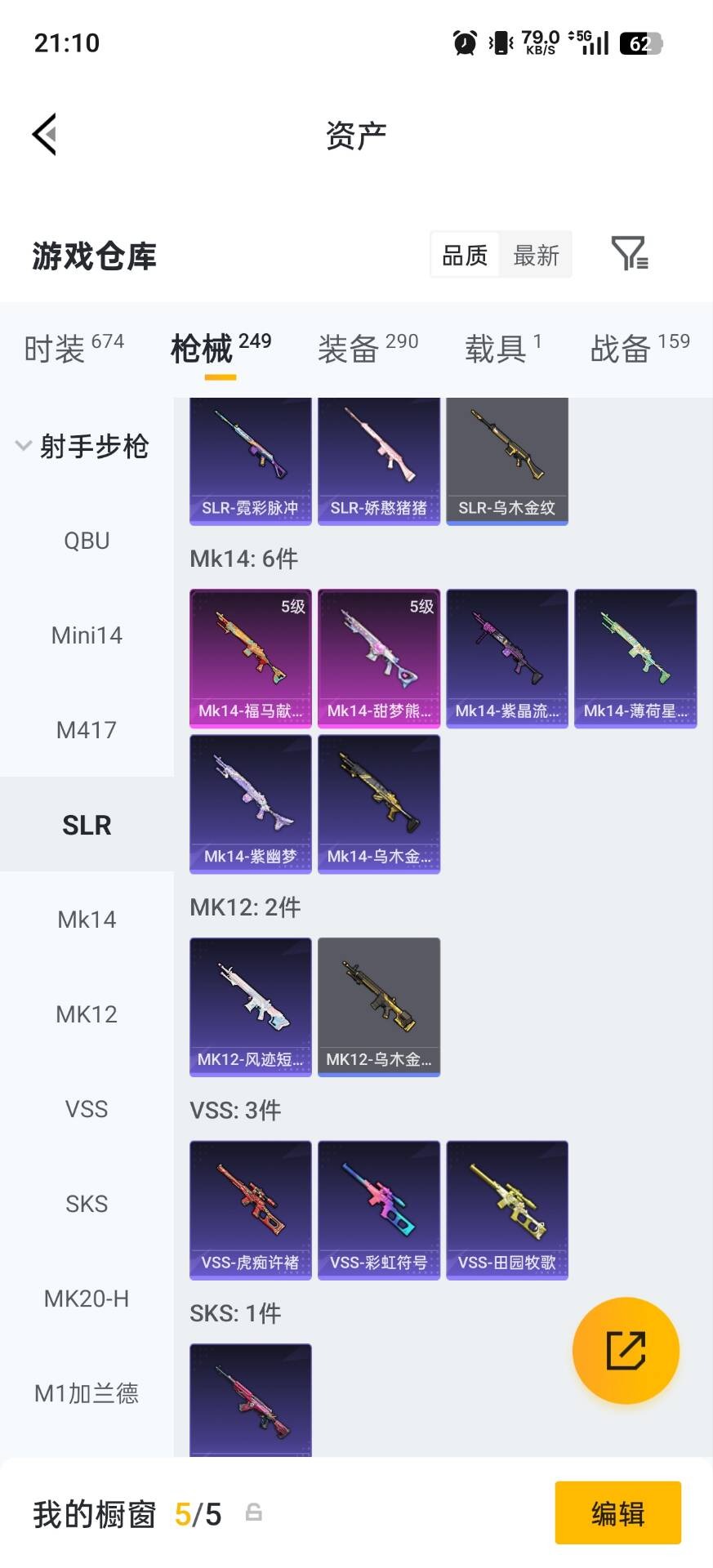Select VSS in the sidebar list
Image resolution: width=713 pixels, height=1568 pixels.
87,1108
